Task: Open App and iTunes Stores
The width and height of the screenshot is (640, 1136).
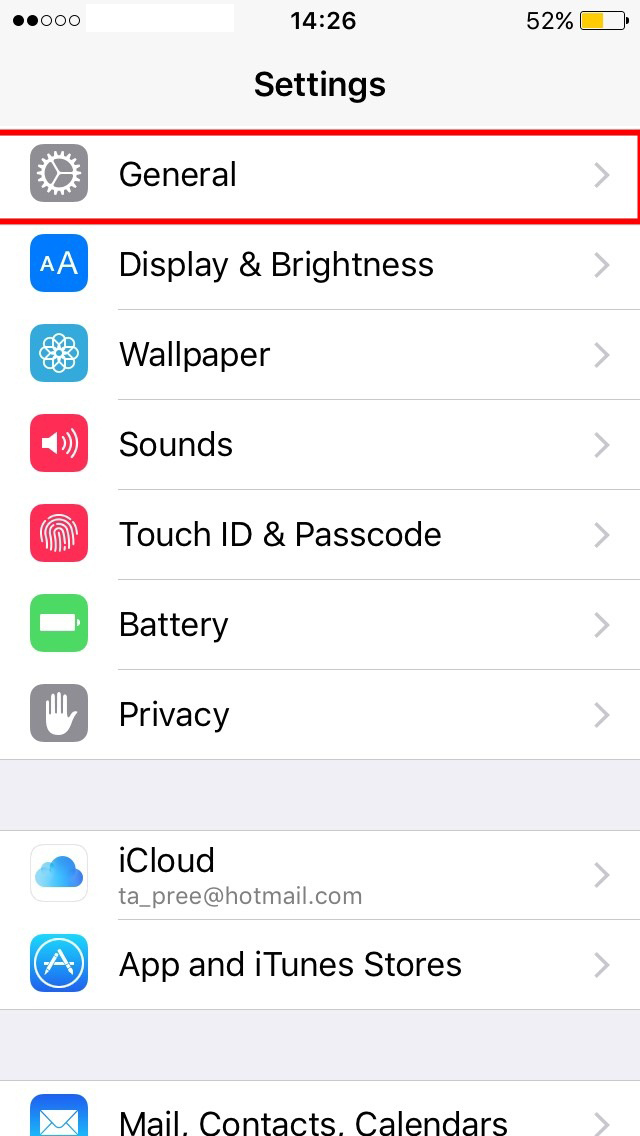Action: [320, 964]
